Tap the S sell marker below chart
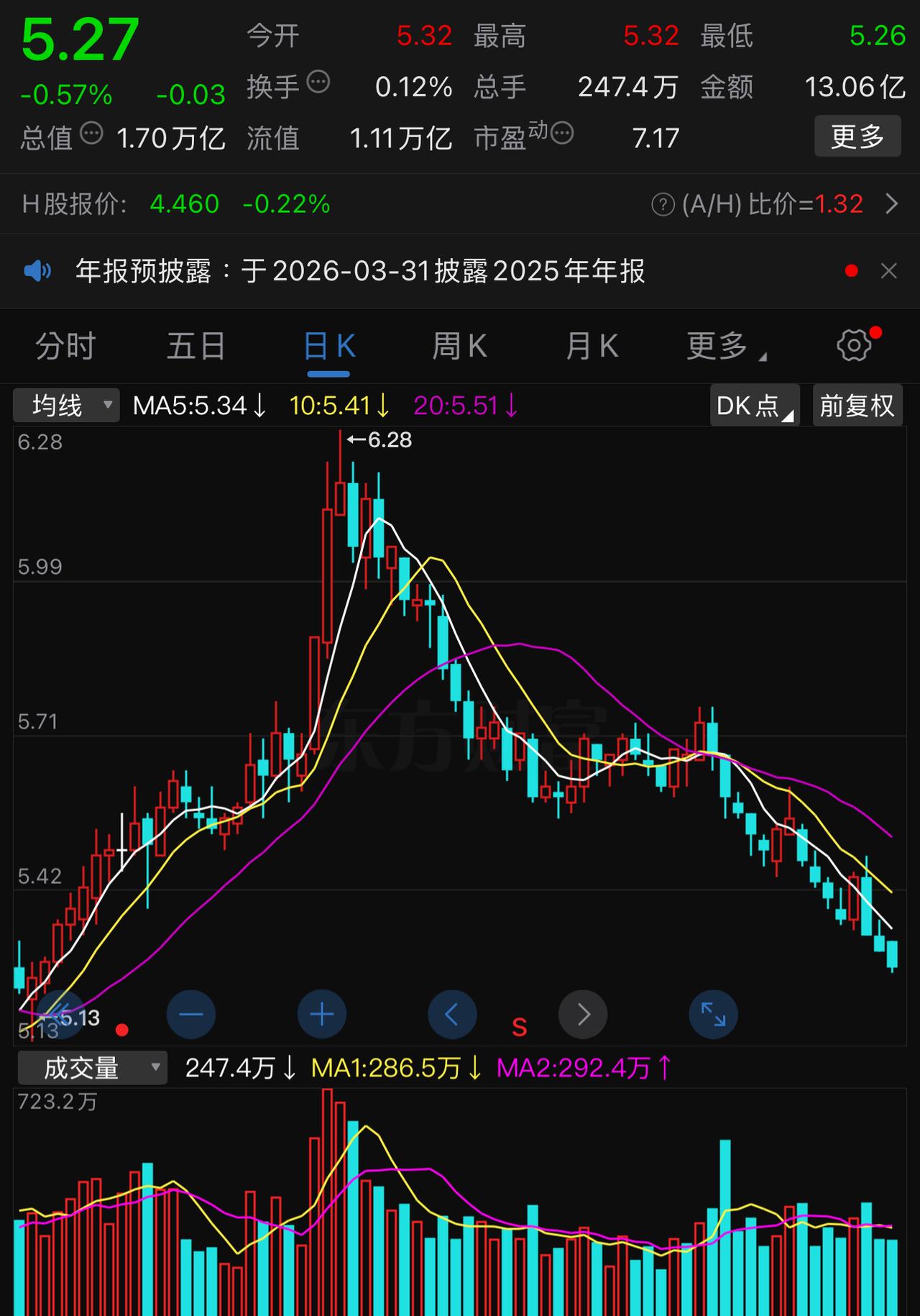Image resolution: width=920 pixels, height=1316 pixels. pos(520,1026)
